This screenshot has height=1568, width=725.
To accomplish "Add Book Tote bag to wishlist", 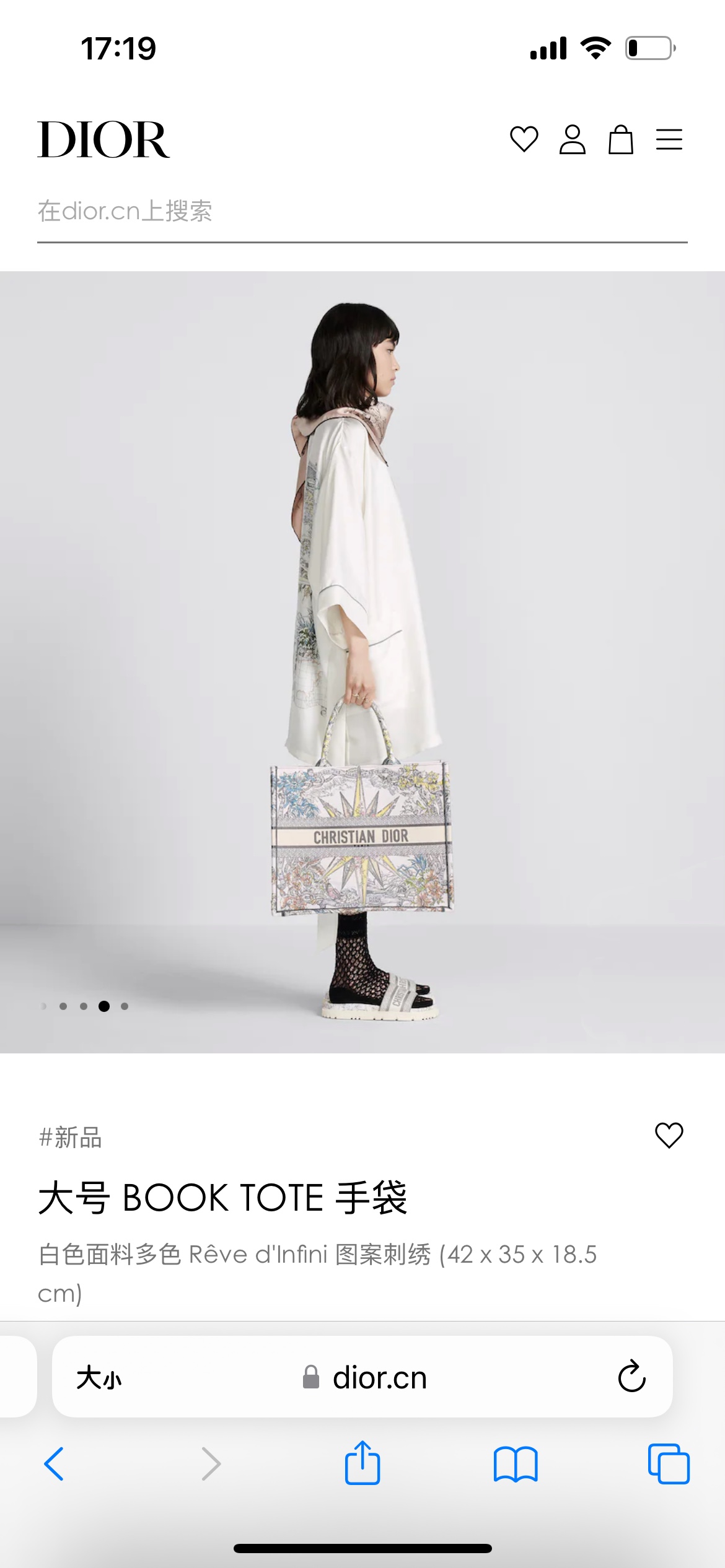I will pyautogui.click(x=669, y=1135).
